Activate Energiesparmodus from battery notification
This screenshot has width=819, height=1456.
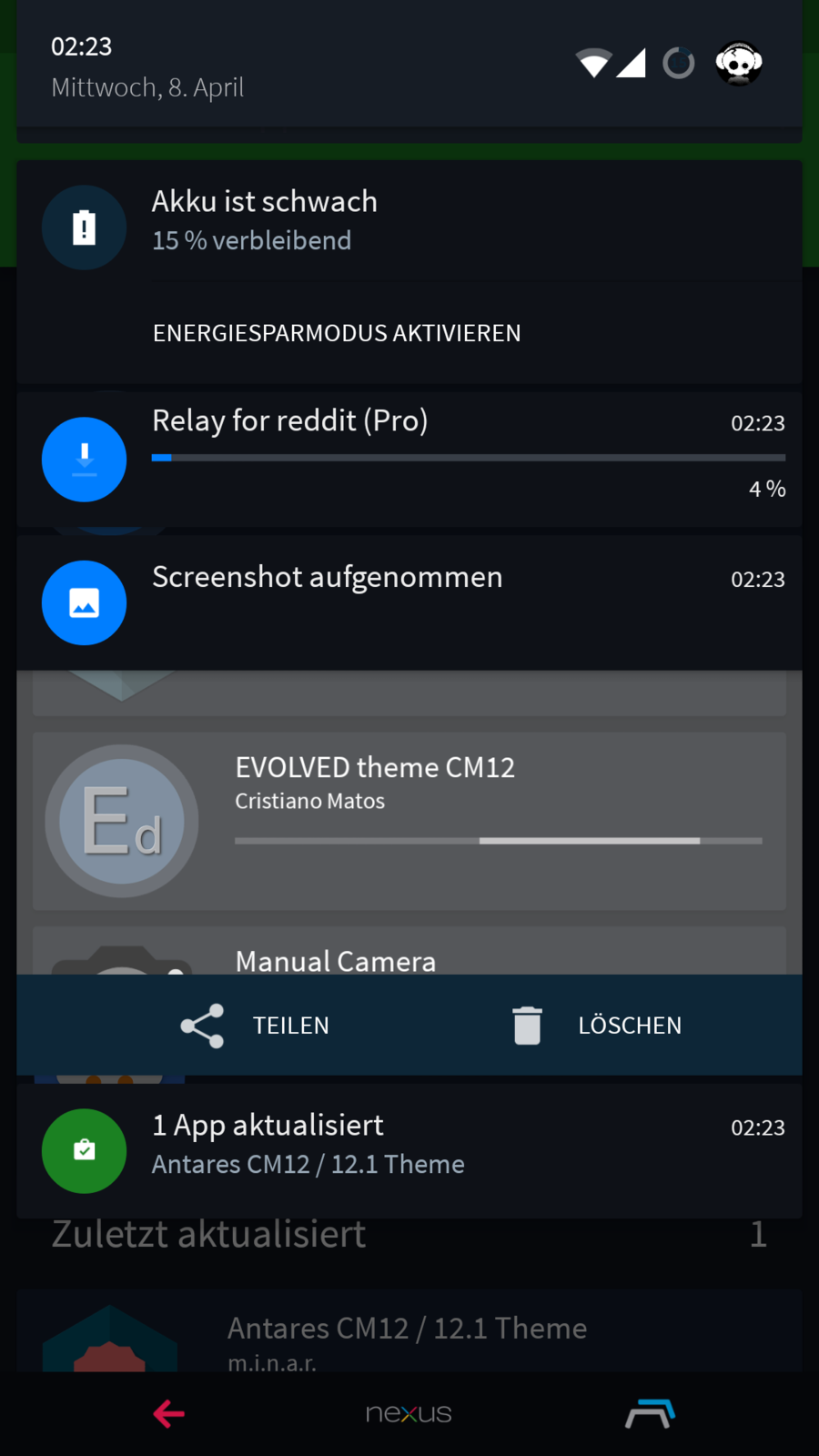(337, 333)
